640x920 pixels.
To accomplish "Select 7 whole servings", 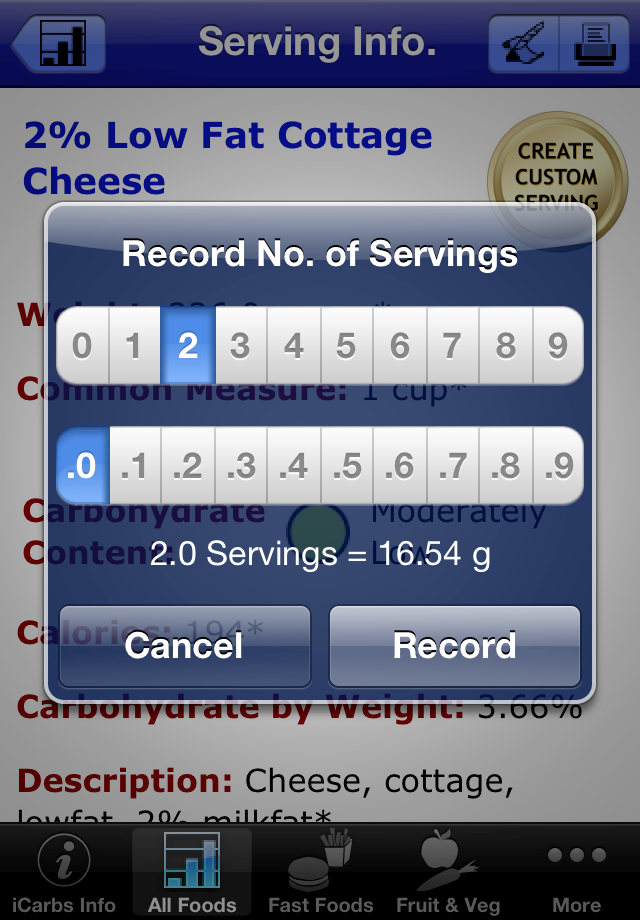I will coord(452,346).
